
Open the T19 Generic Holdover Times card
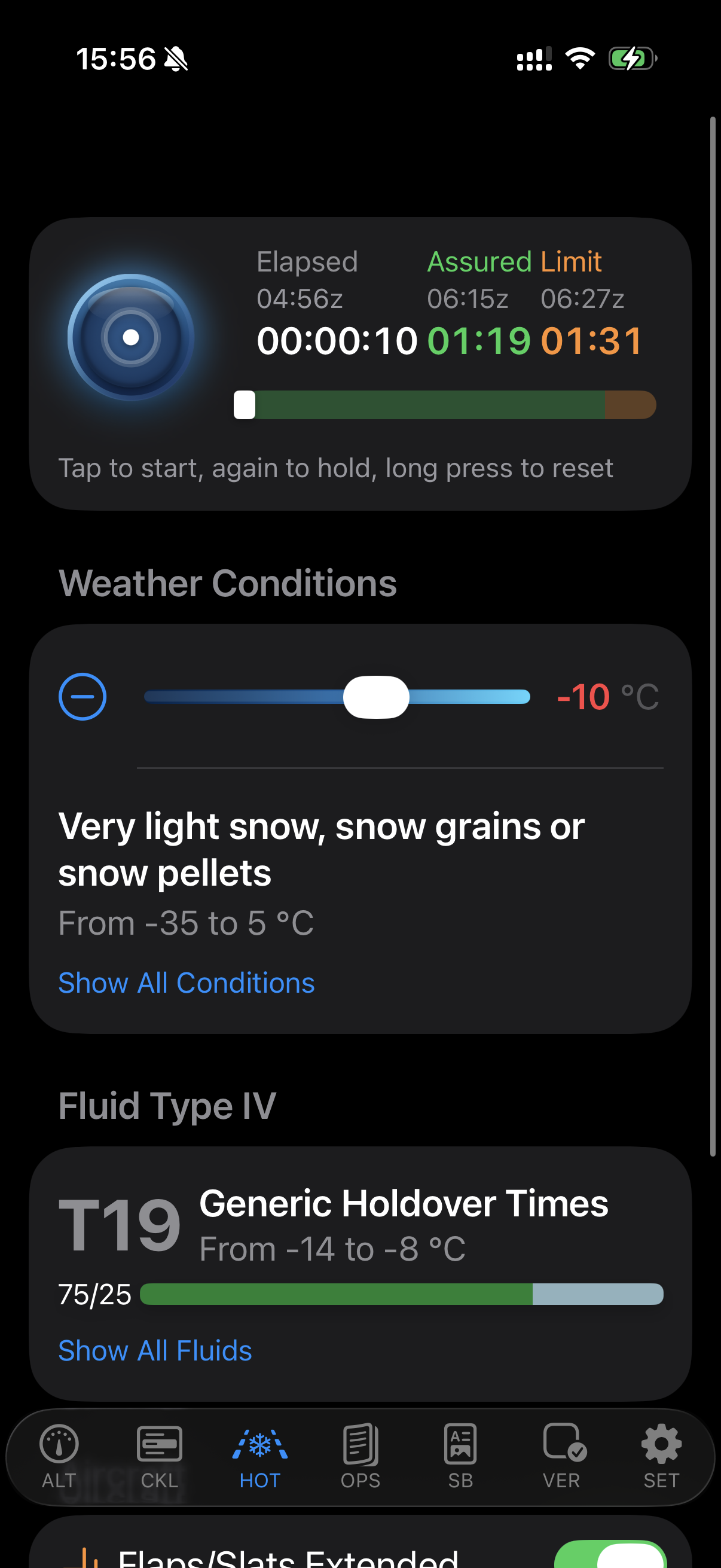click(360, 1241)
